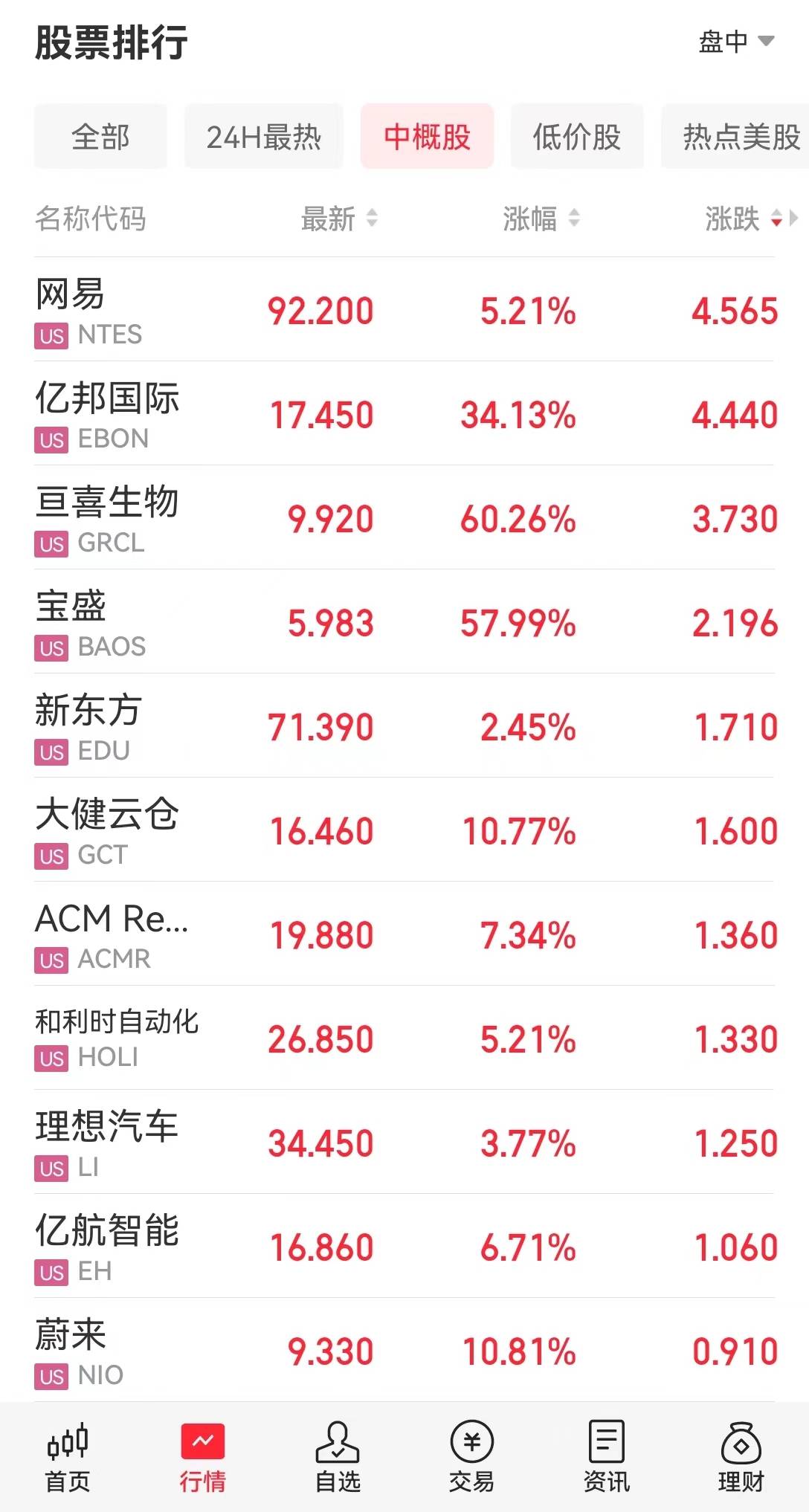Open the 大健云仓 GCT stock row
Viewport: 809px width, 1512px height.
pos(404,830)
